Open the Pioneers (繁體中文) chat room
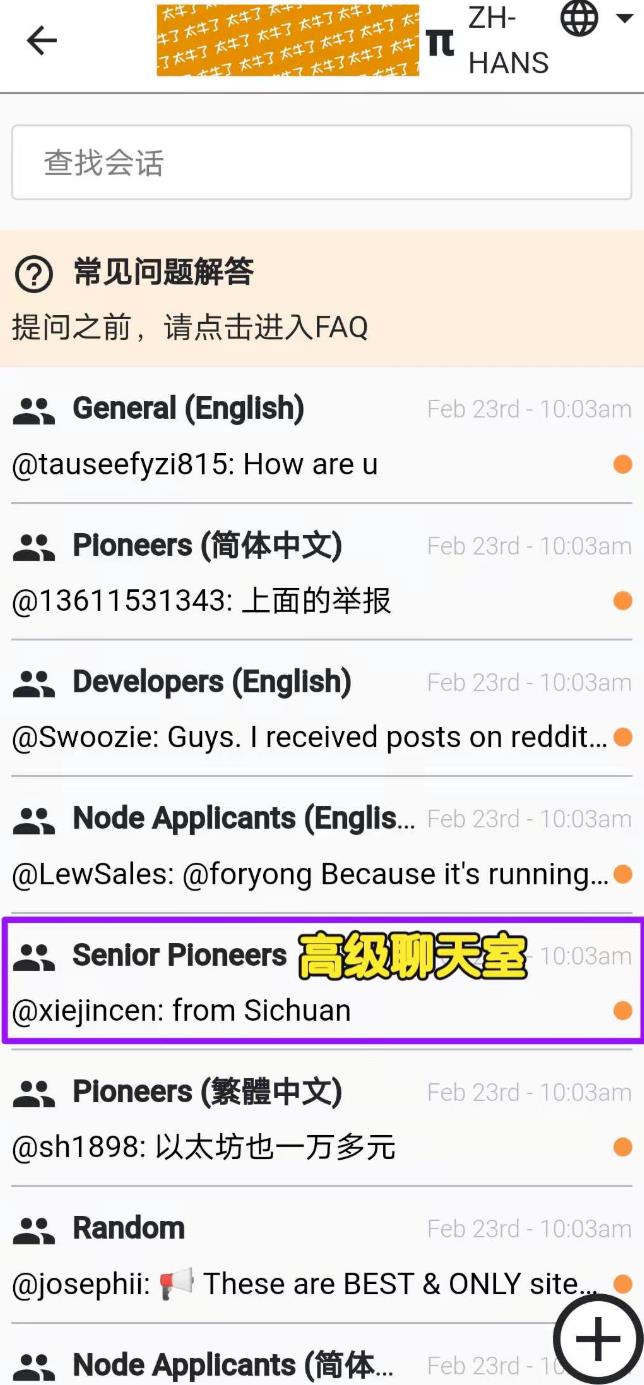This screenshot has height=1385, width=644. 322,1118
